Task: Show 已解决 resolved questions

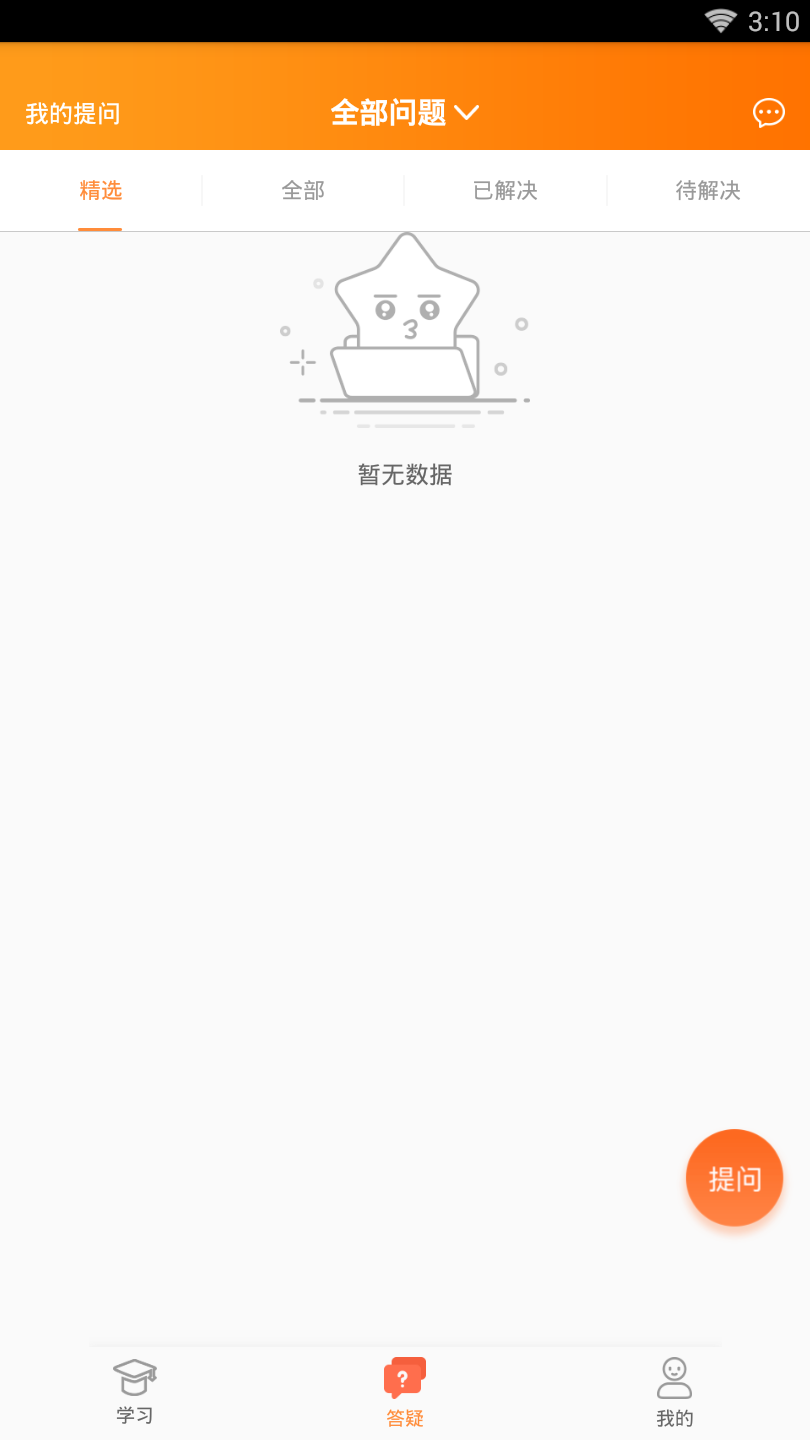Action: tap(505, 190)
